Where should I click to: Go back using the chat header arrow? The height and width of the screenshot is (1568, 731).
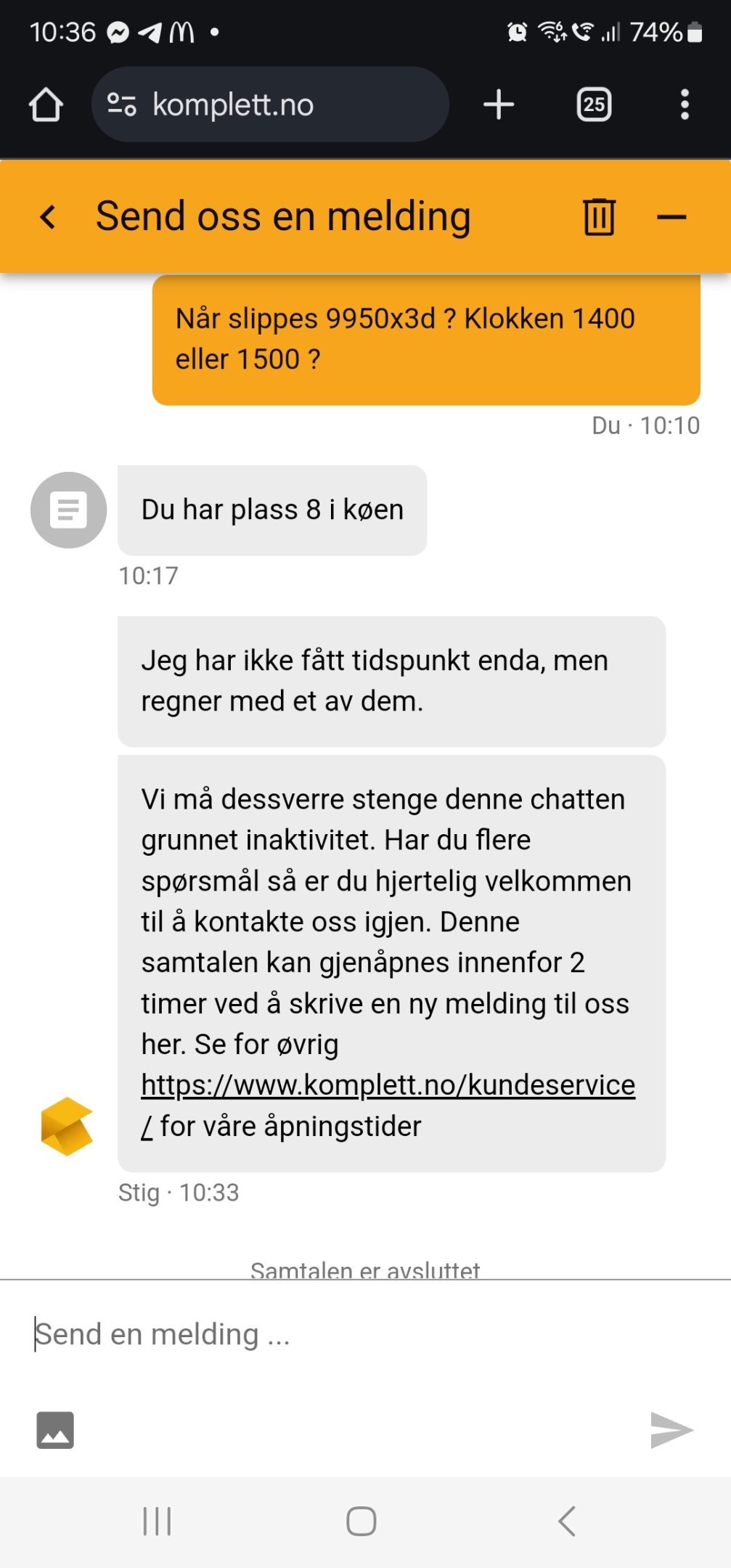pyautogui.click(x=48, y=216)
